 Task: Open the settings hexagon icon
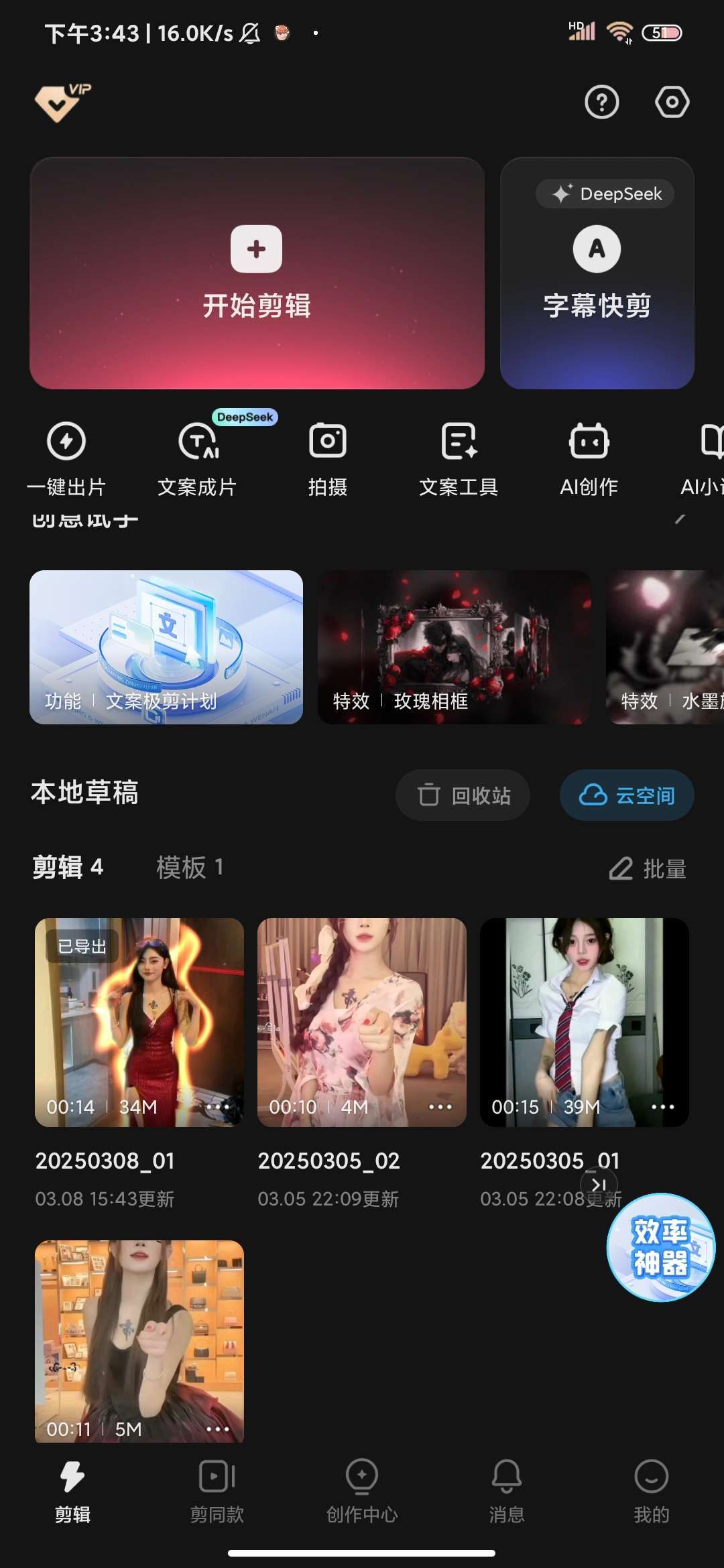(672, 103)
